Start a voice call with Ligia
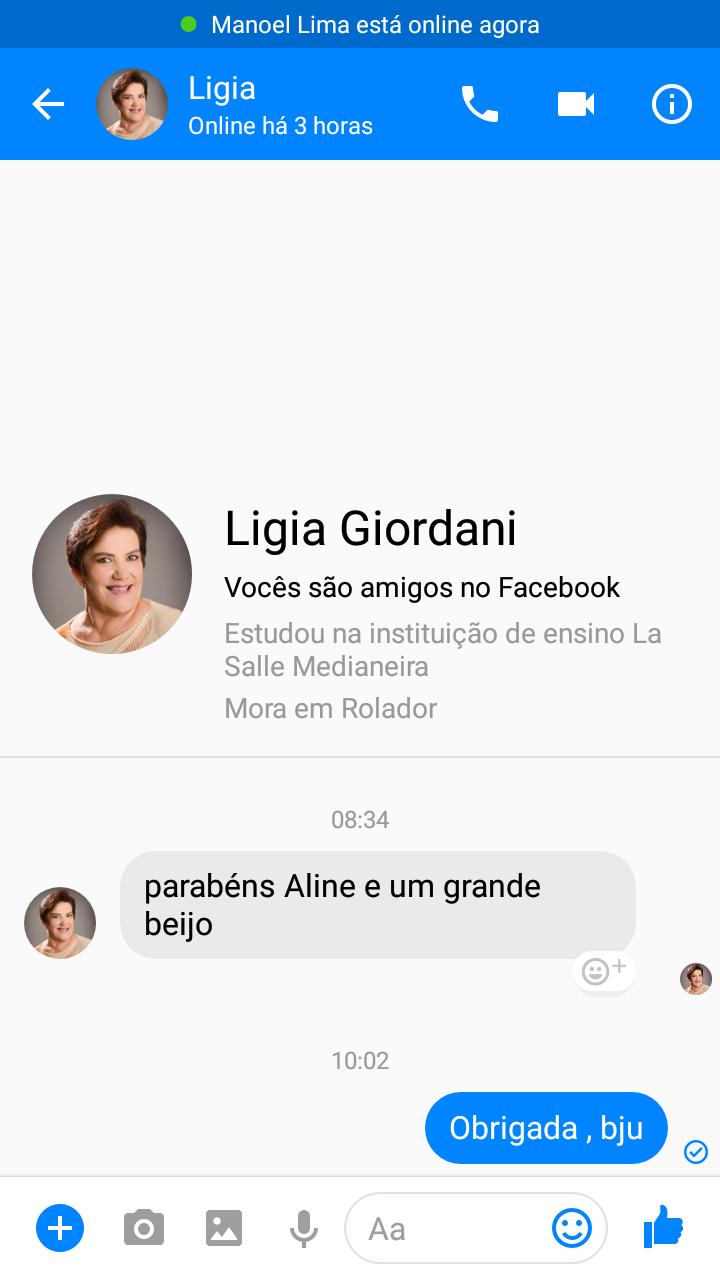This screenshot has height=1280, width=720. pos(479,104)
